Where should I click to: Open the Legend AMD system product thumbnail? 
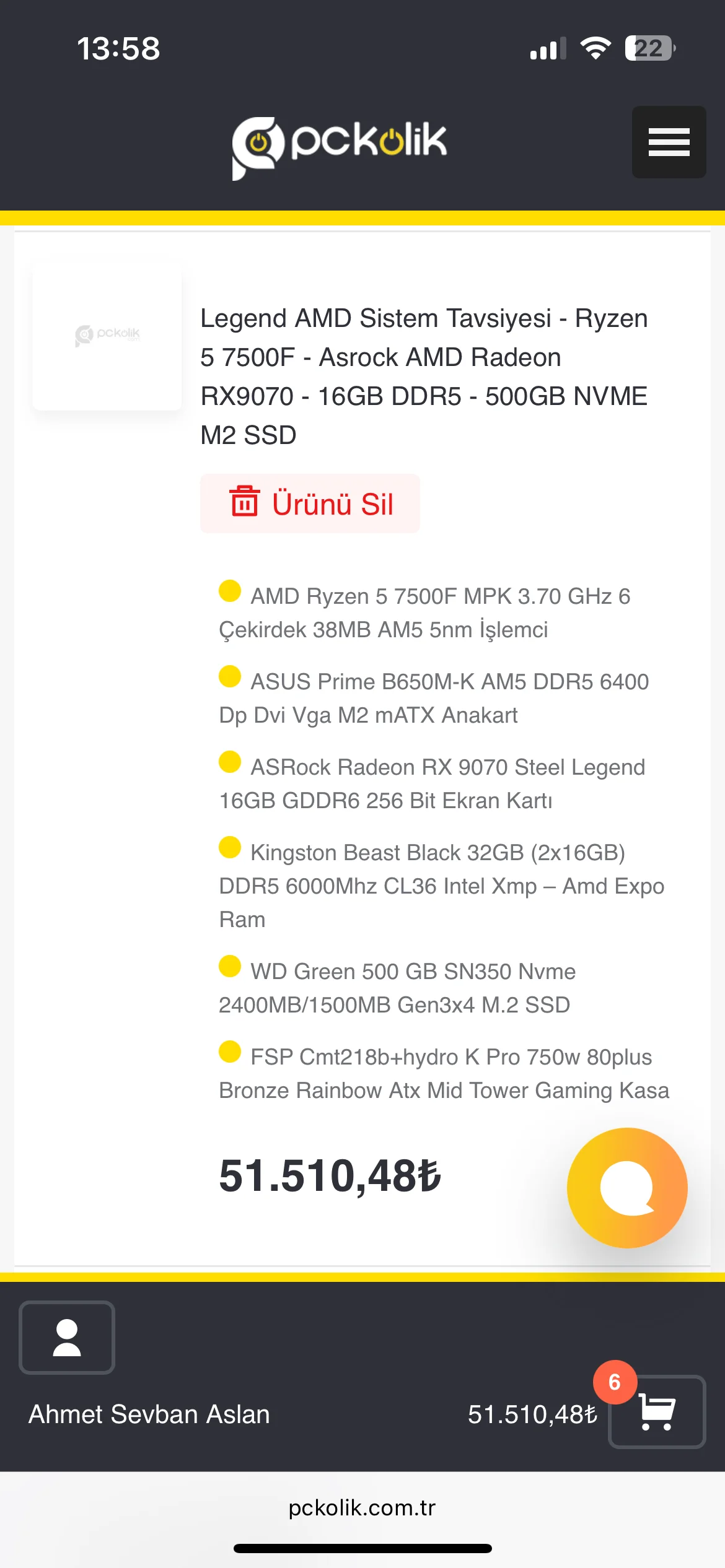pyautogui.click(x=107, y=335)
